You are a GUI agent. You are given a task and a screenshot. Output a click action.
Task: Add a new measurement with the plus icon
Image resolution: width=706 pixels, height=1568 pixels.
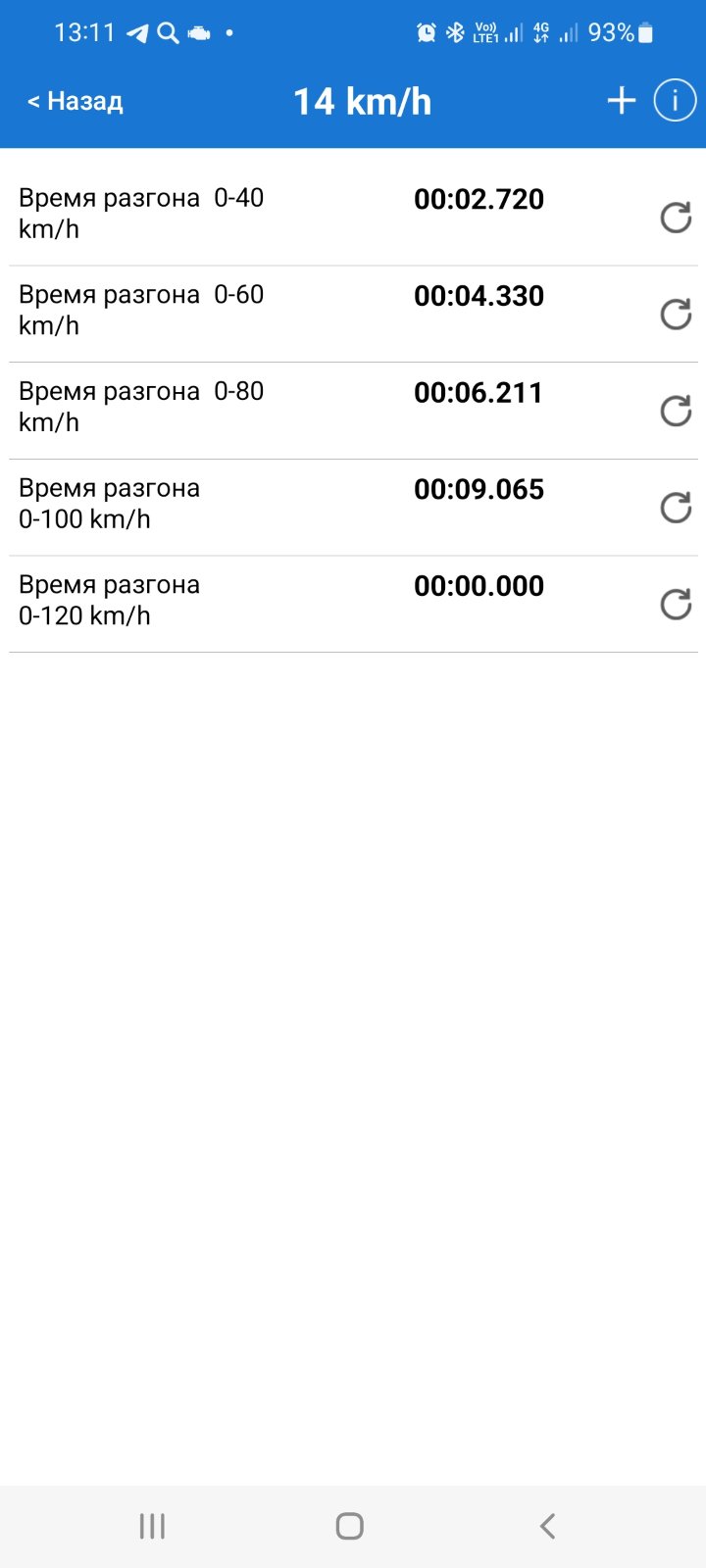[622, 100]
